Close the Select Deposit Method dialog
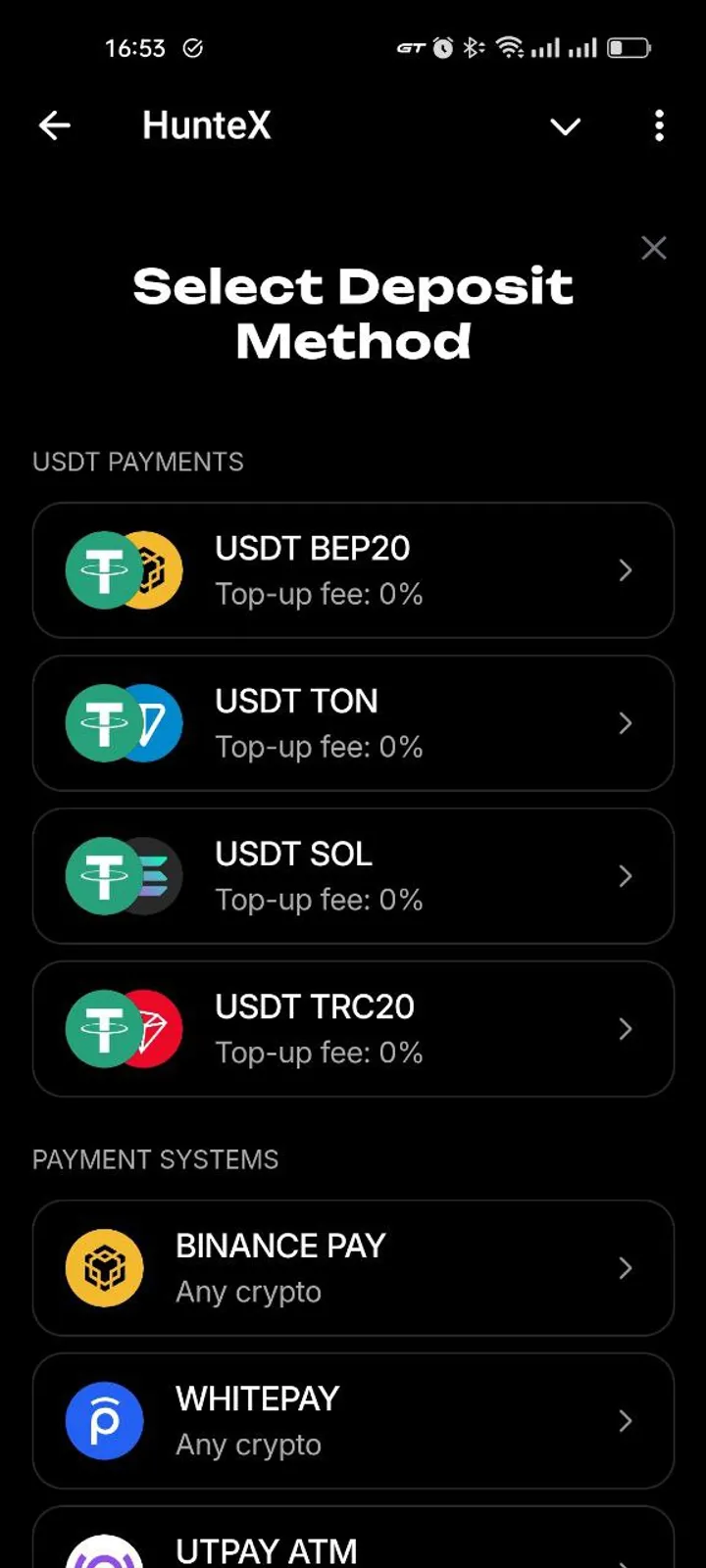This screenshot has height=1568, width=706. (x=654, y=248)
